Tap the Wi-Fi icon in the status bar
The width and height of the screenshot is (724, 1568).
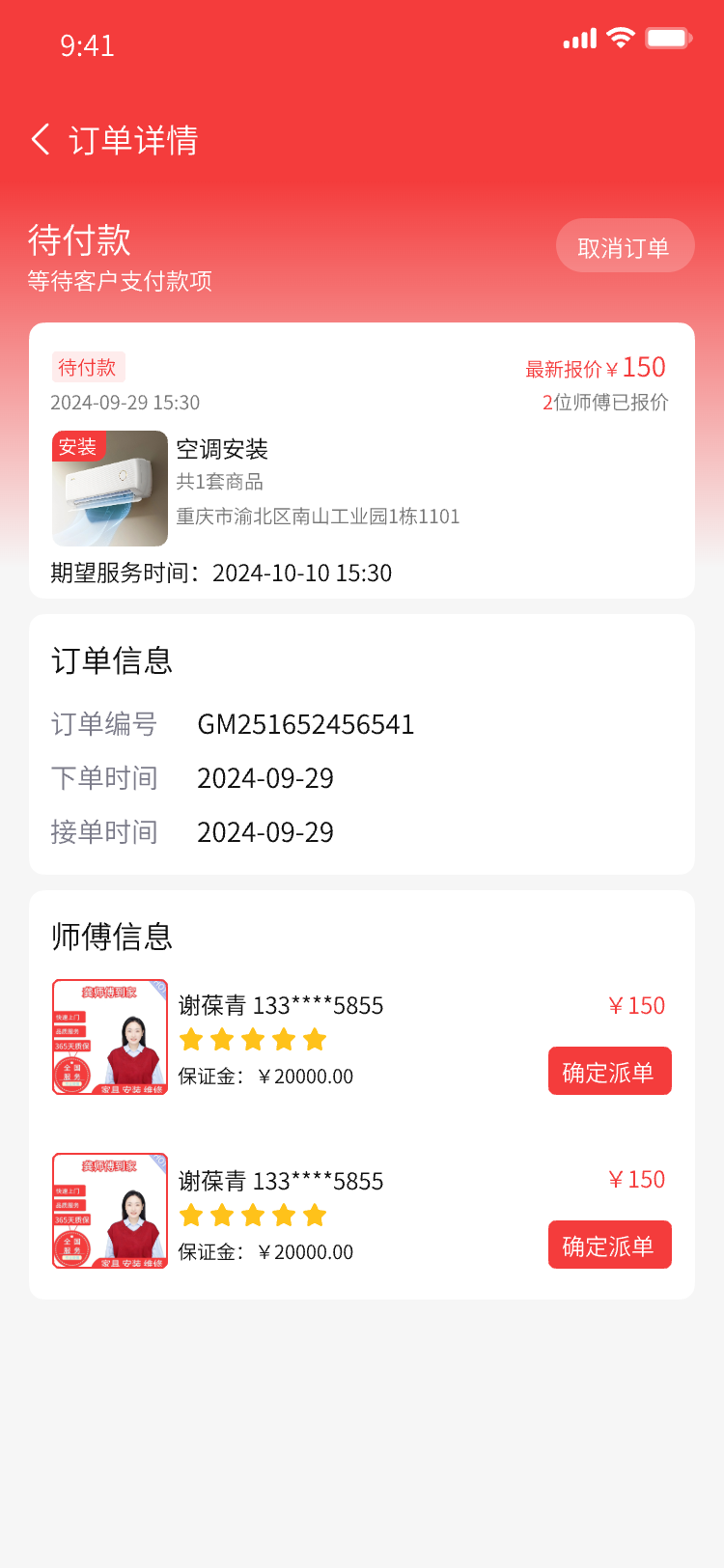[x=621, y=38]
